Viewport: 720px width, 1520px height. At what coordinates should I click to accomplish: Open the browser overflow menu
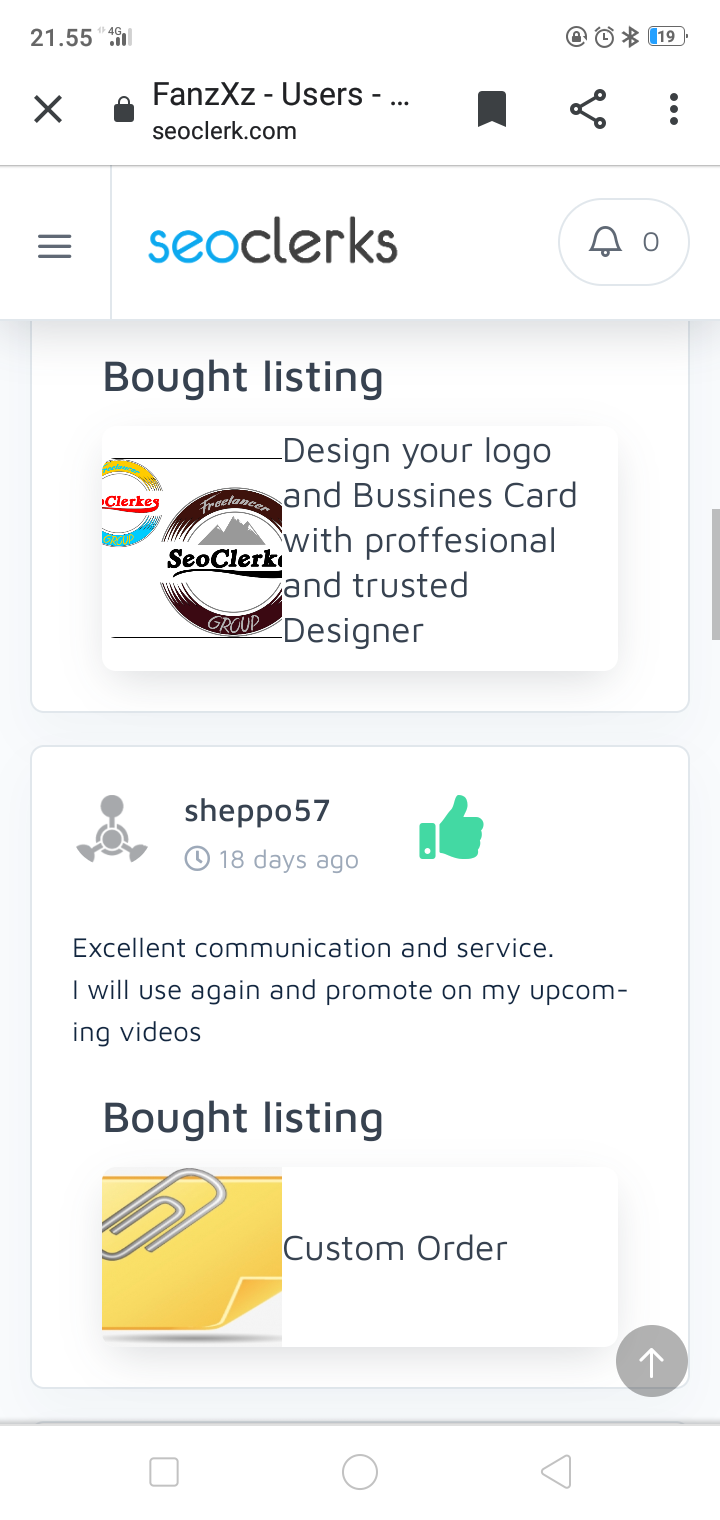click(674, 109)
